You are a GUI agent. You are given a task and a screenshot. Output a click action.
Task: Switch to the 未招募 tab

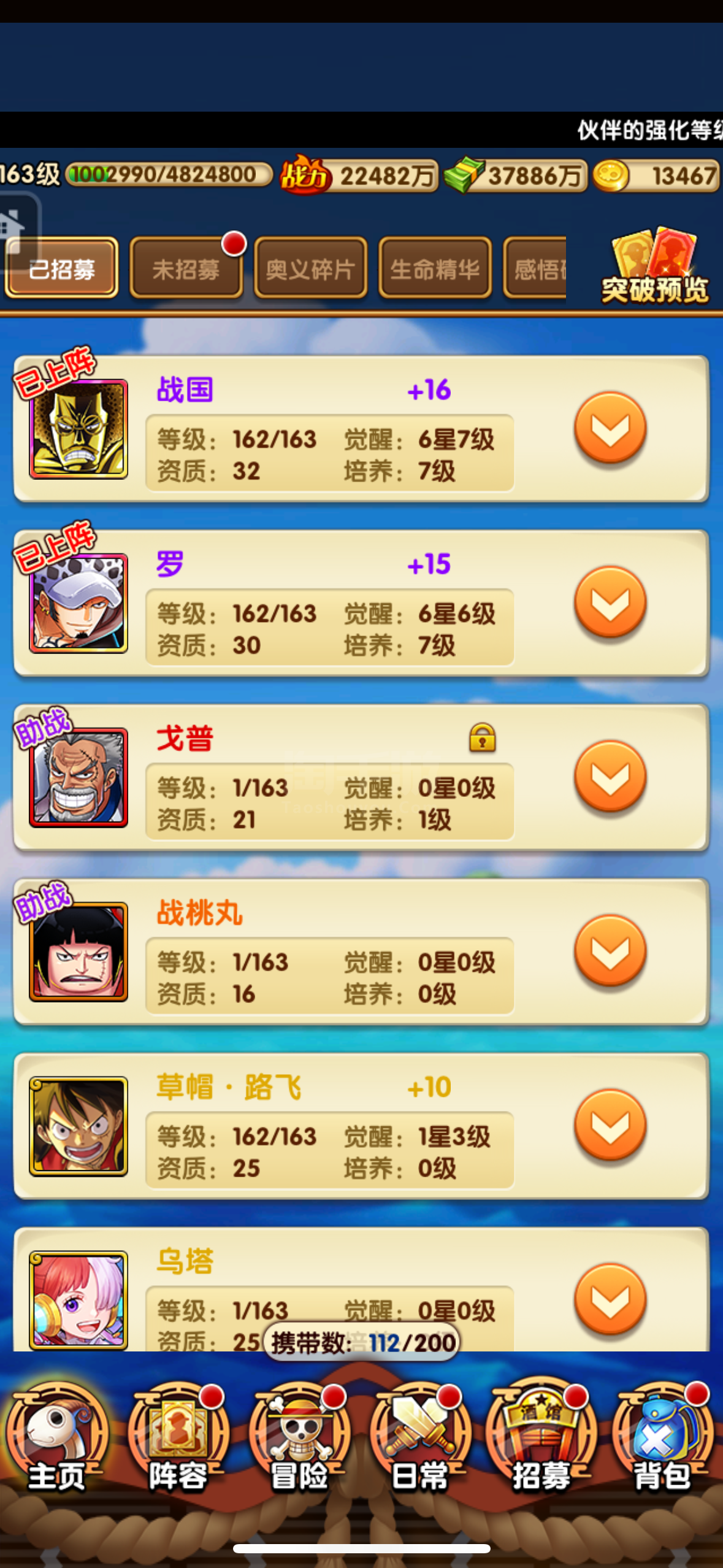186,269
